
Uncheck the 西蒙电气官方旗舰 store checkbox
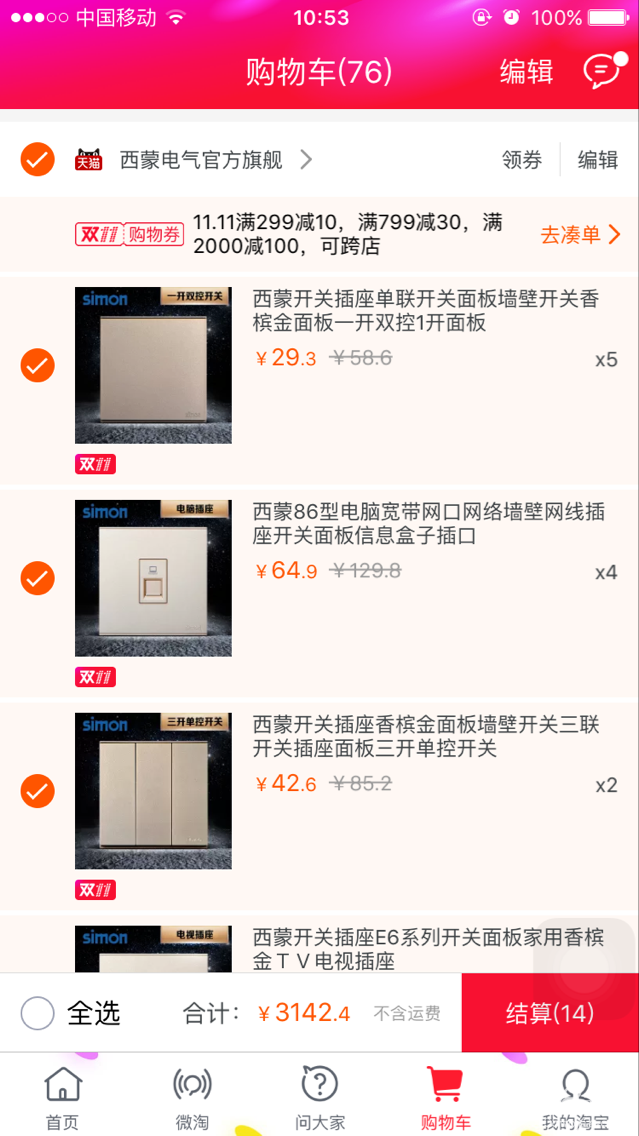(38, 159)
